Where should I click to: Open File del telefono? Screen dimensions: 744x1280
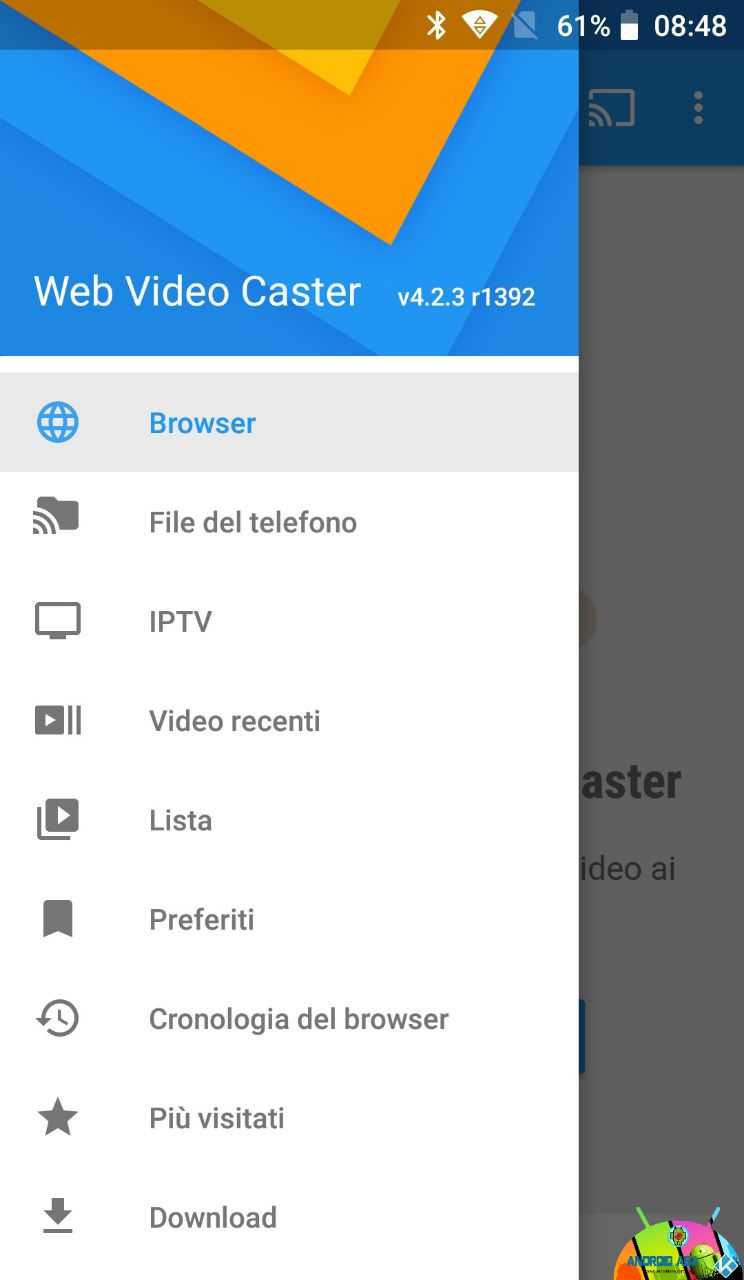[x=289, y=522]
